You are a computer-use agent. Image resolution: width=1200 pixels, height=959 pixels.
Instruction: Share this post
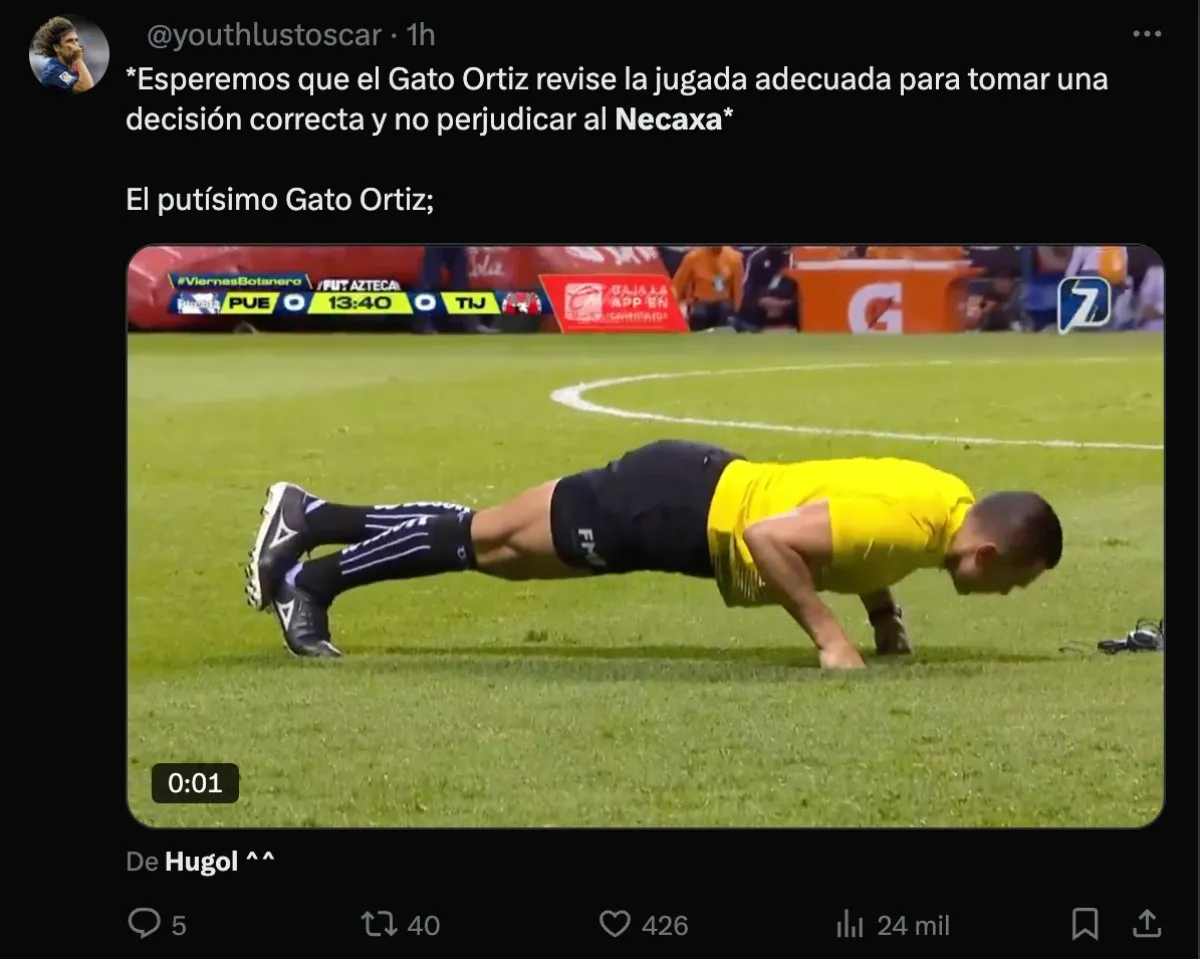click(1147, 924)
